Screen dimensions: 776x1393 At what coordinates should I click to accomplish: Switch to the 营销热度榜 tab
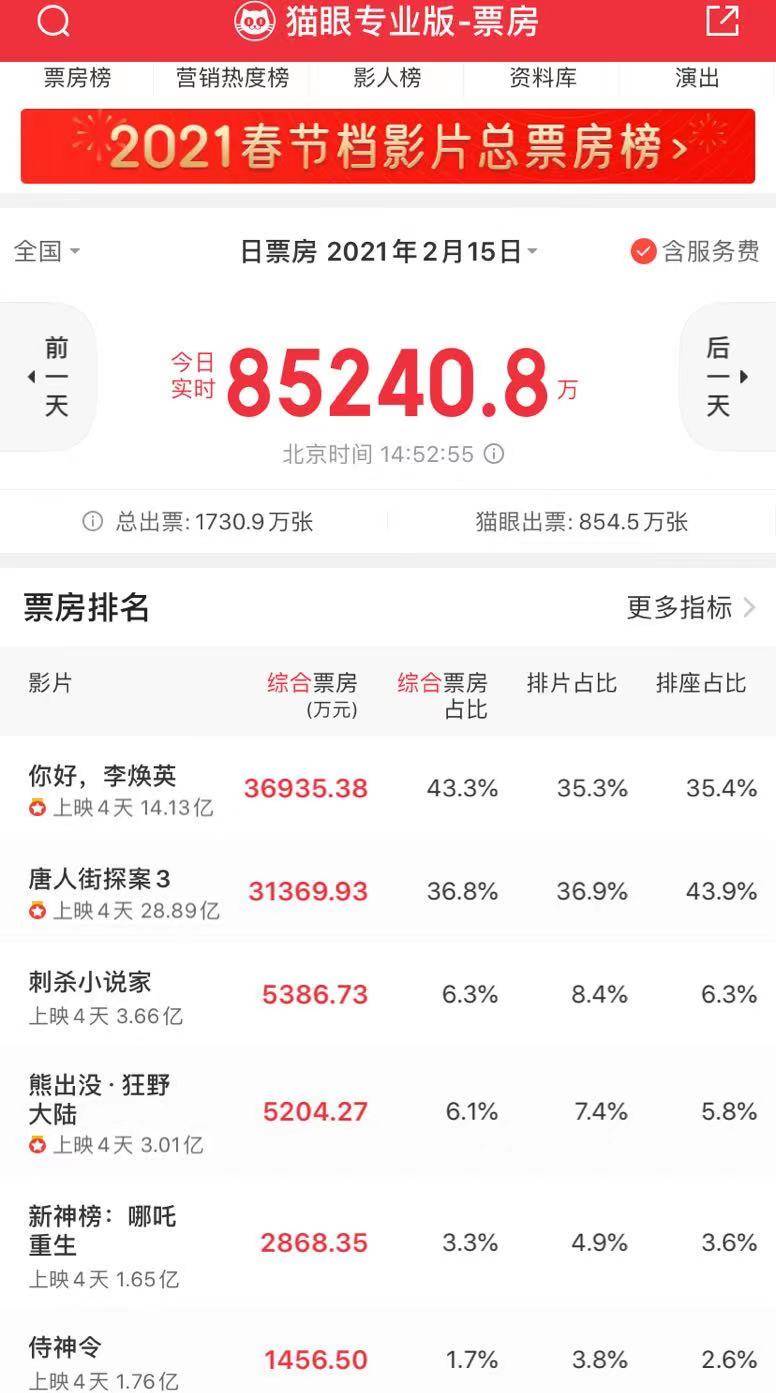click(232, 78)
